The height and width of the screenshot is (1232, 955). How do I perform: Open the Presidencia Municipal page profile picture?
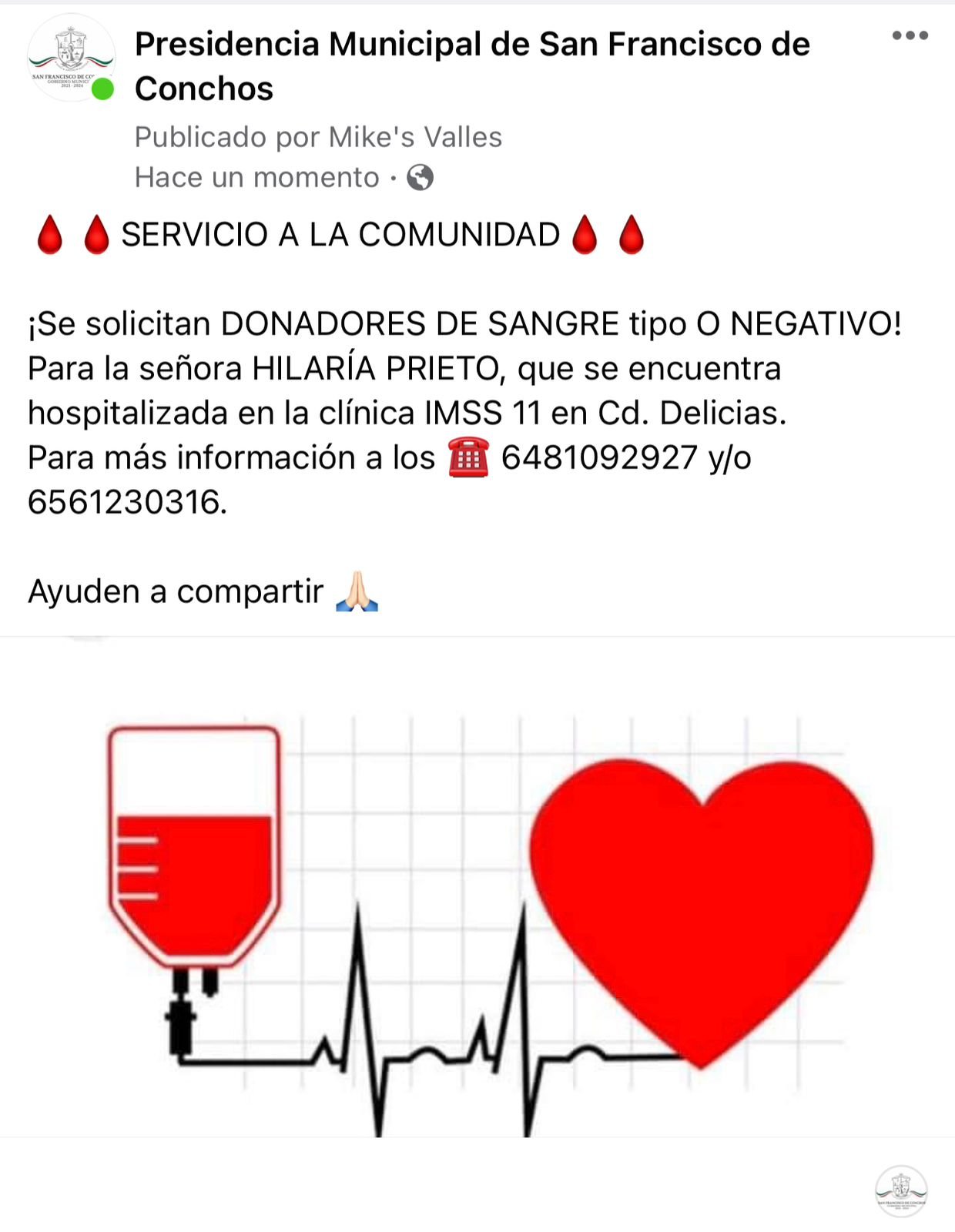click(71, 59)
